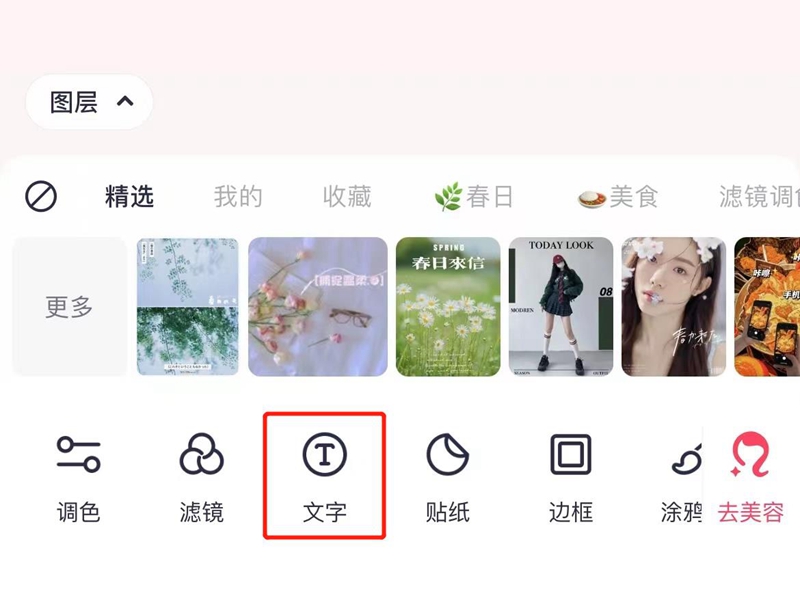Viewport: 800px width, 600px height.
Task: Select the girl with flowers template
Action: pyautogui.click(x=673, y=306)
